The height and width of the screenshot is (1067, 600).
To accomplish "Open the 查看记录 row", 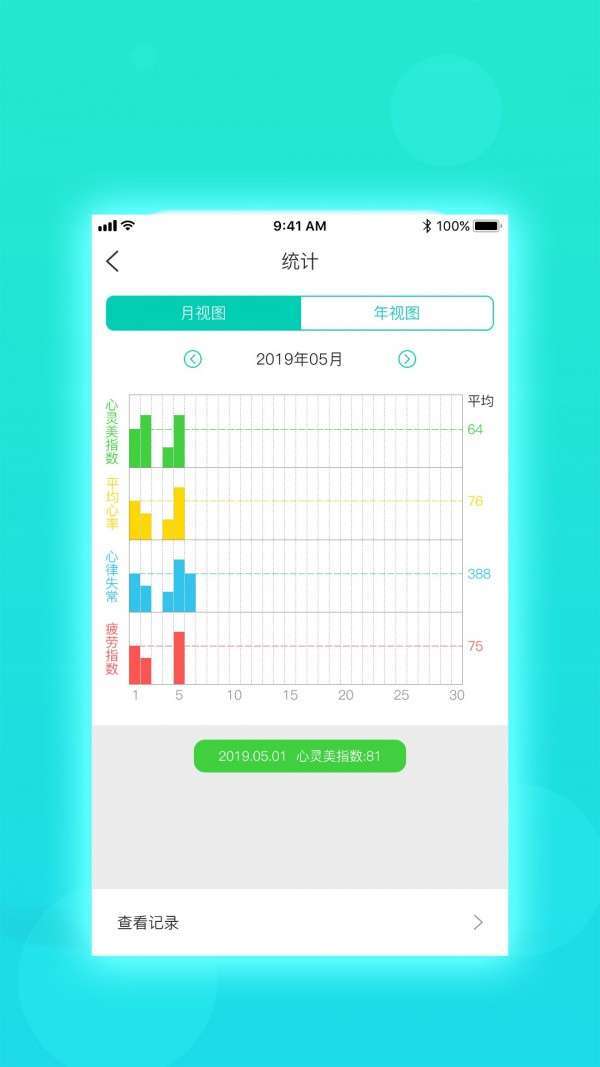I will pos(300,922).
